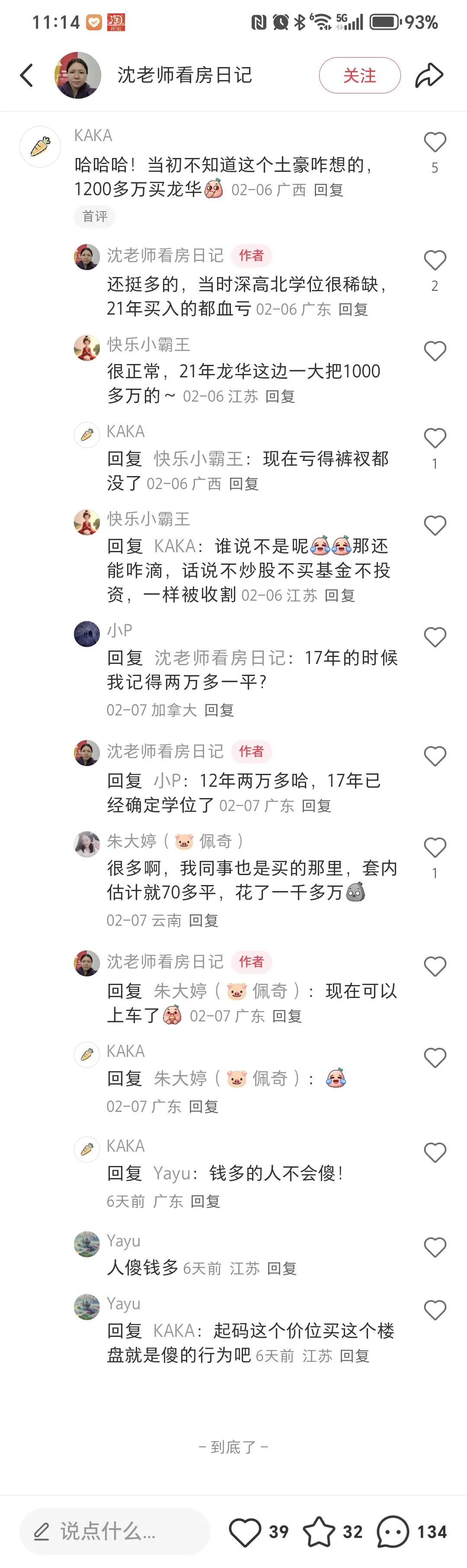Like the post with 39 likes
The image size is (467, 1568).
point(245,1532)
